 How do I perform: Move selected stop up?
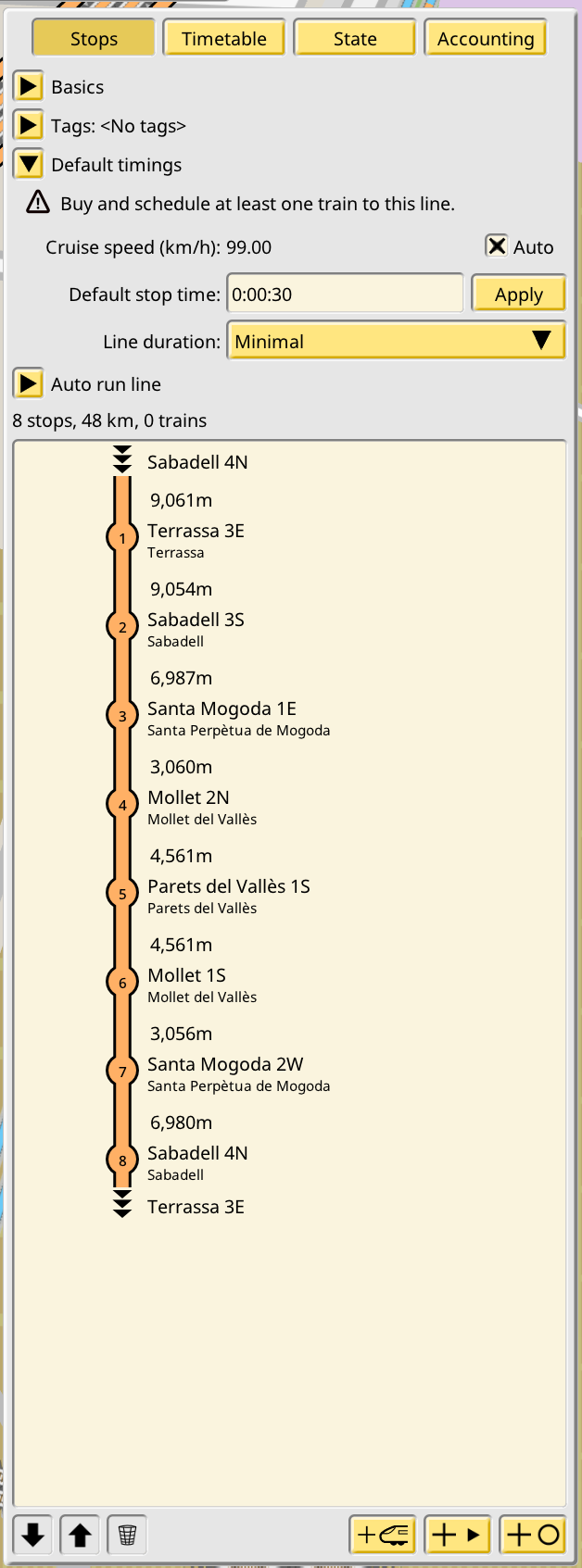(81, 1535)
